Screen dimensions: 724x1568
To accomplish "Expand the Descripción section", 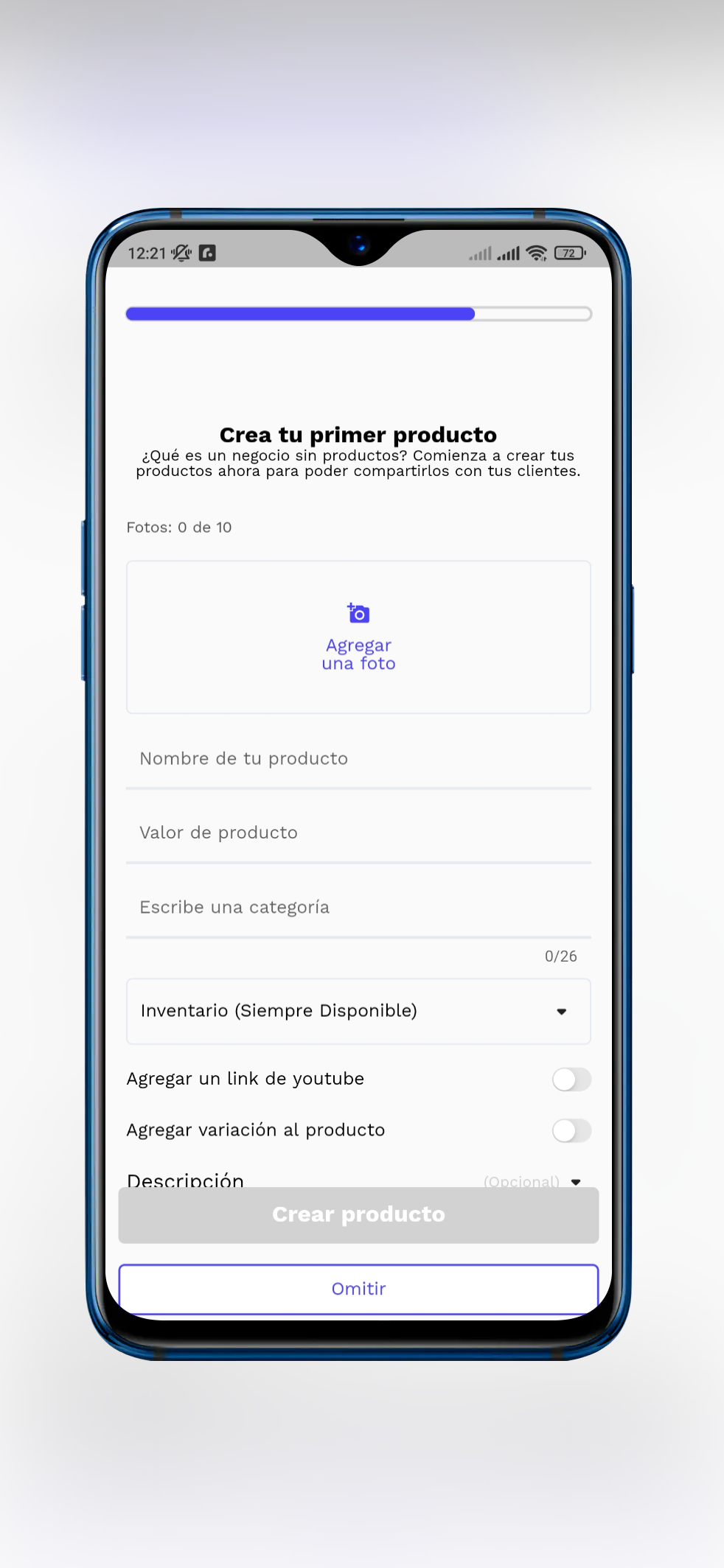I will pyautogui.click(x=575, y=1180).
